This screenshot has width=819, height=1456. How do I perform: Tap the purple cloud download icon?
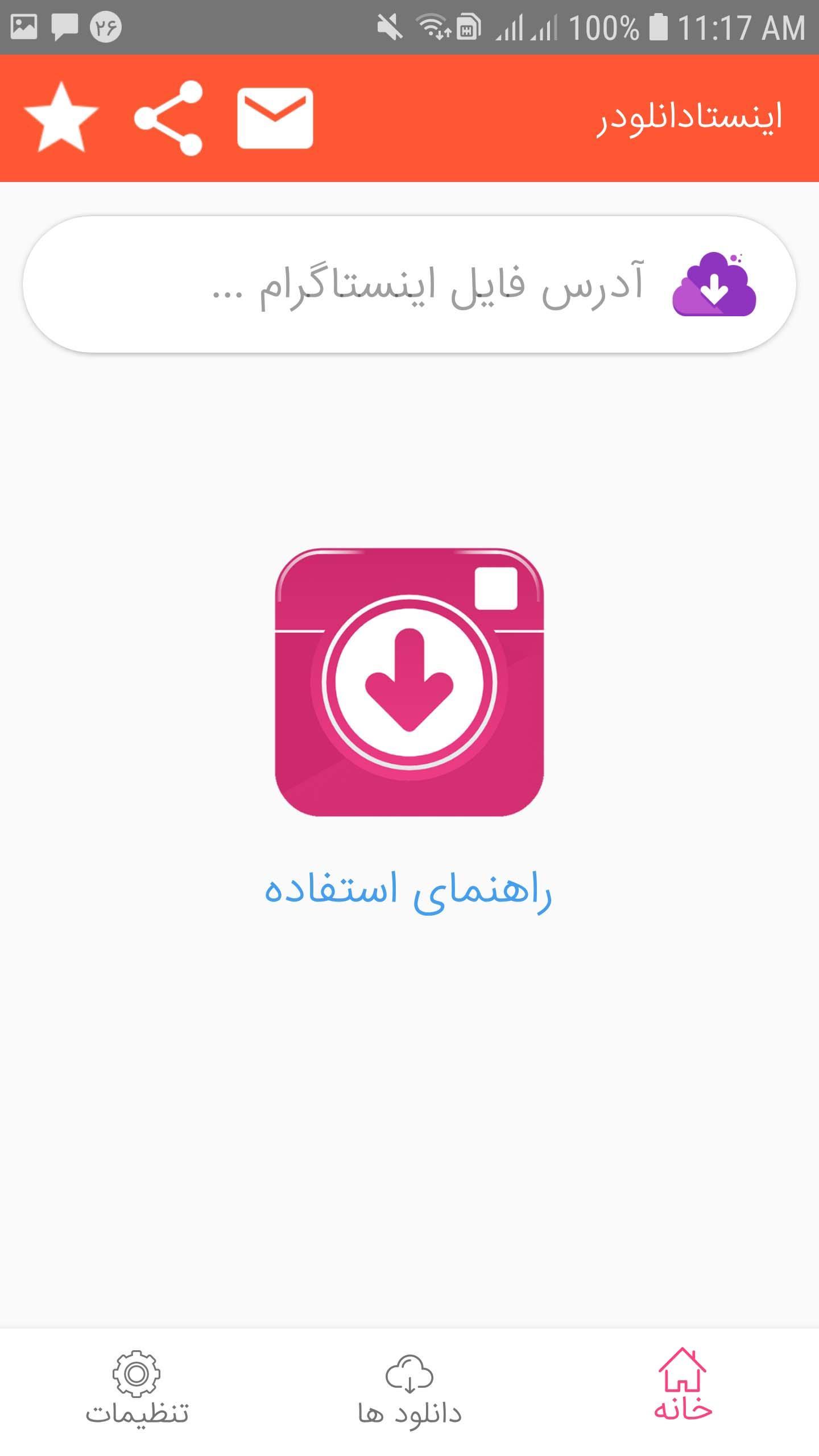point(714,284)
